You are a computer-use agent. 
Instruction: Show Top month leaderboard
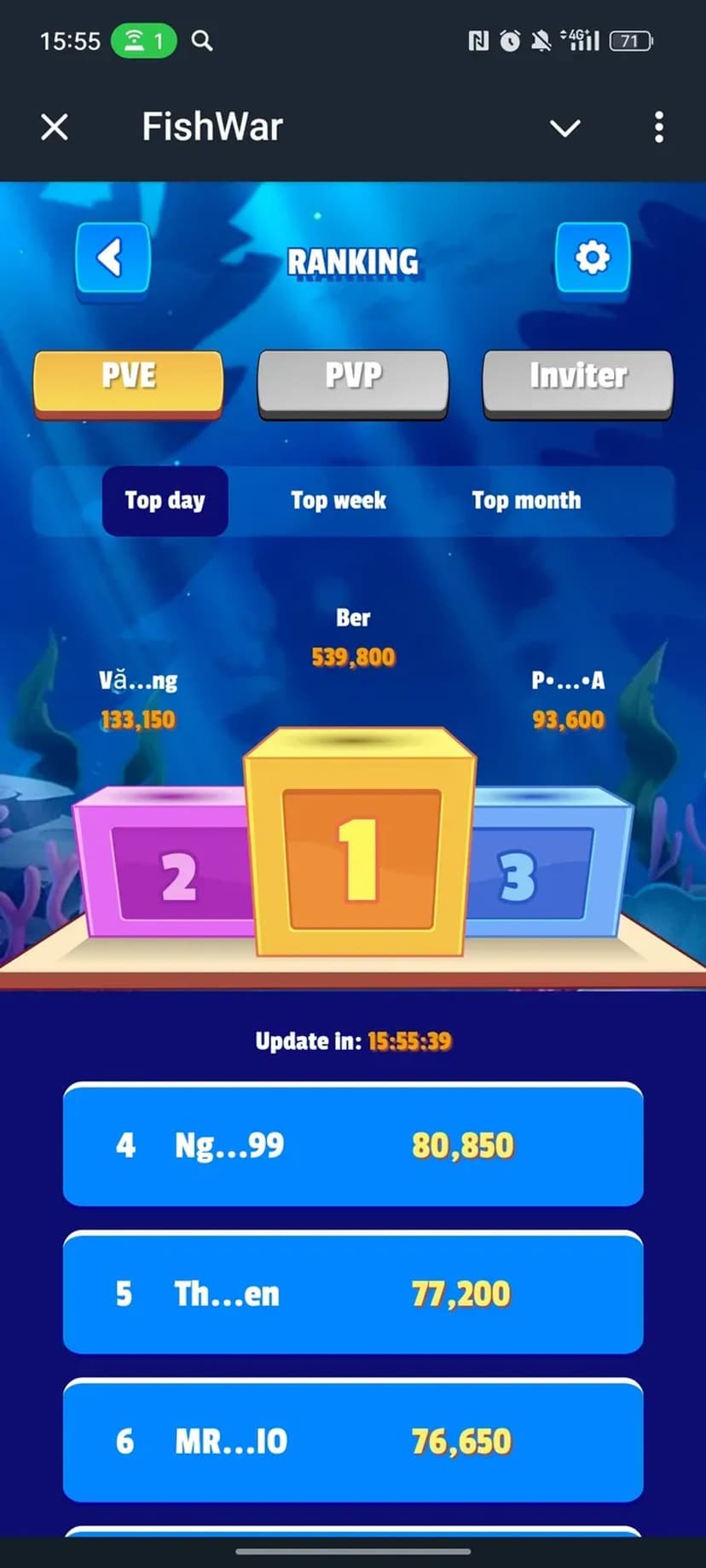(526, 500)
